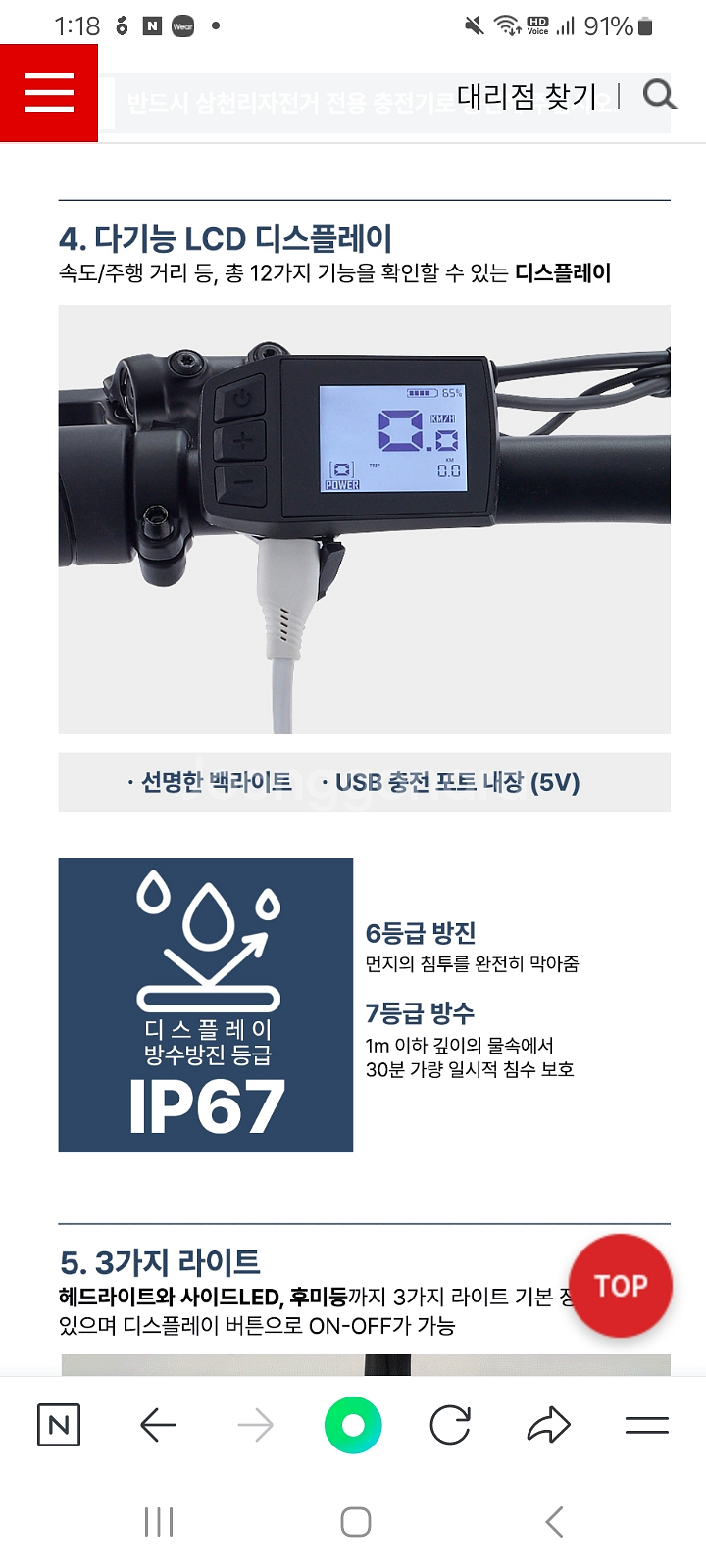This screenshot has height=1568, width=706.
Task: Tap the mute indicator in status bar
Action: 473,25
